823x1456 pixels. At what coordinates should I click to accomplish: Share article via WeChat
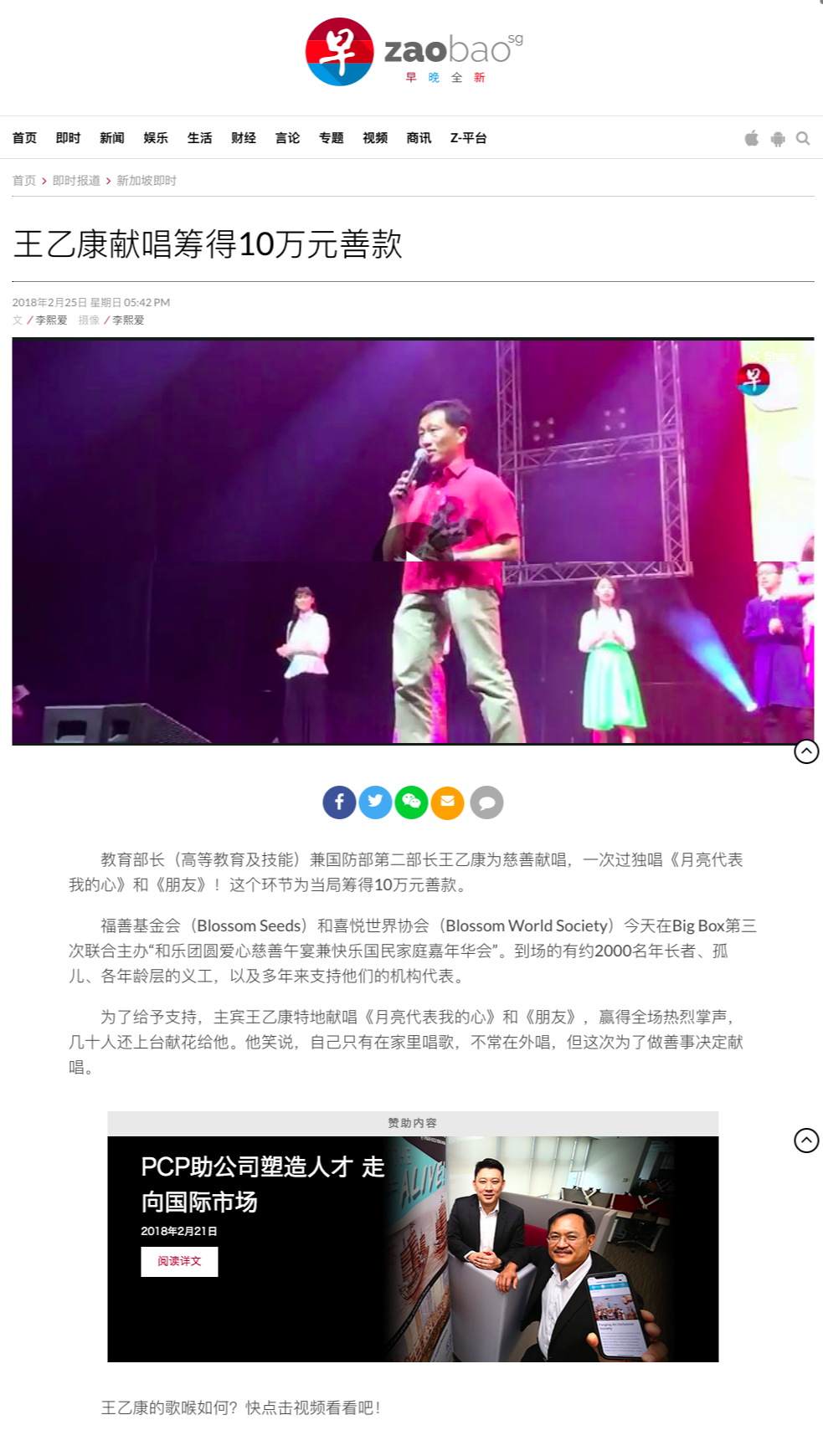411,802
